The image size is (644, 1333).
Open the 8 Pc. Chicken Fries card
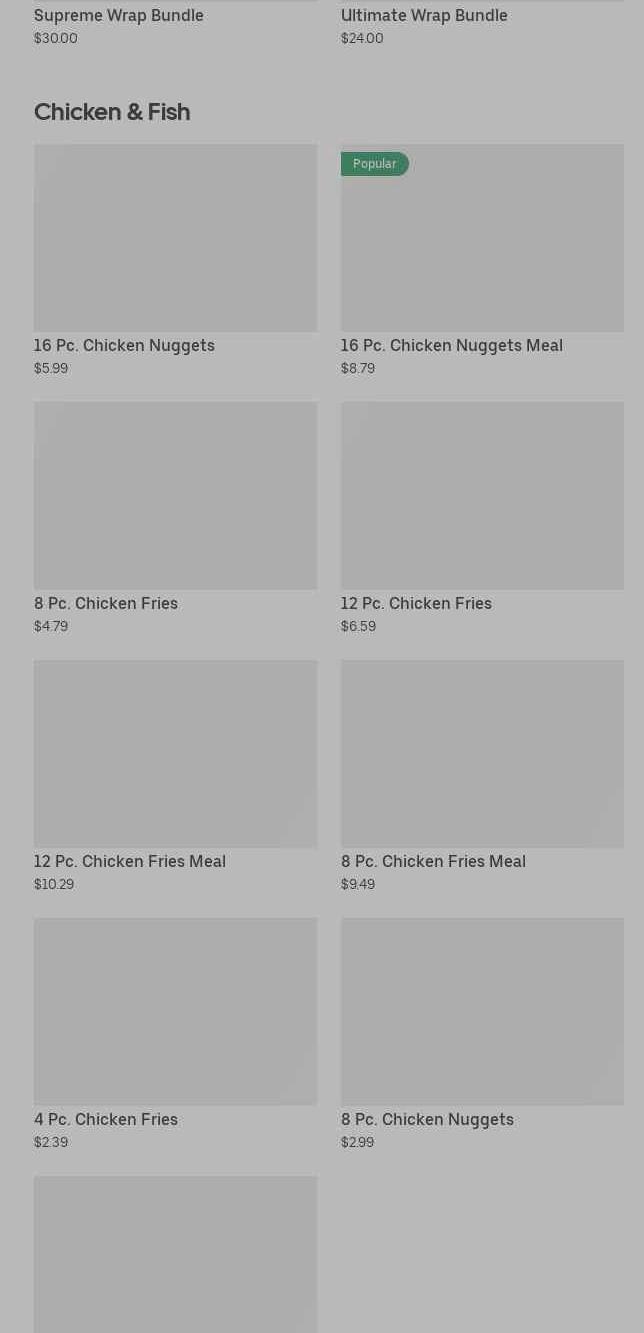pos(175,496)
